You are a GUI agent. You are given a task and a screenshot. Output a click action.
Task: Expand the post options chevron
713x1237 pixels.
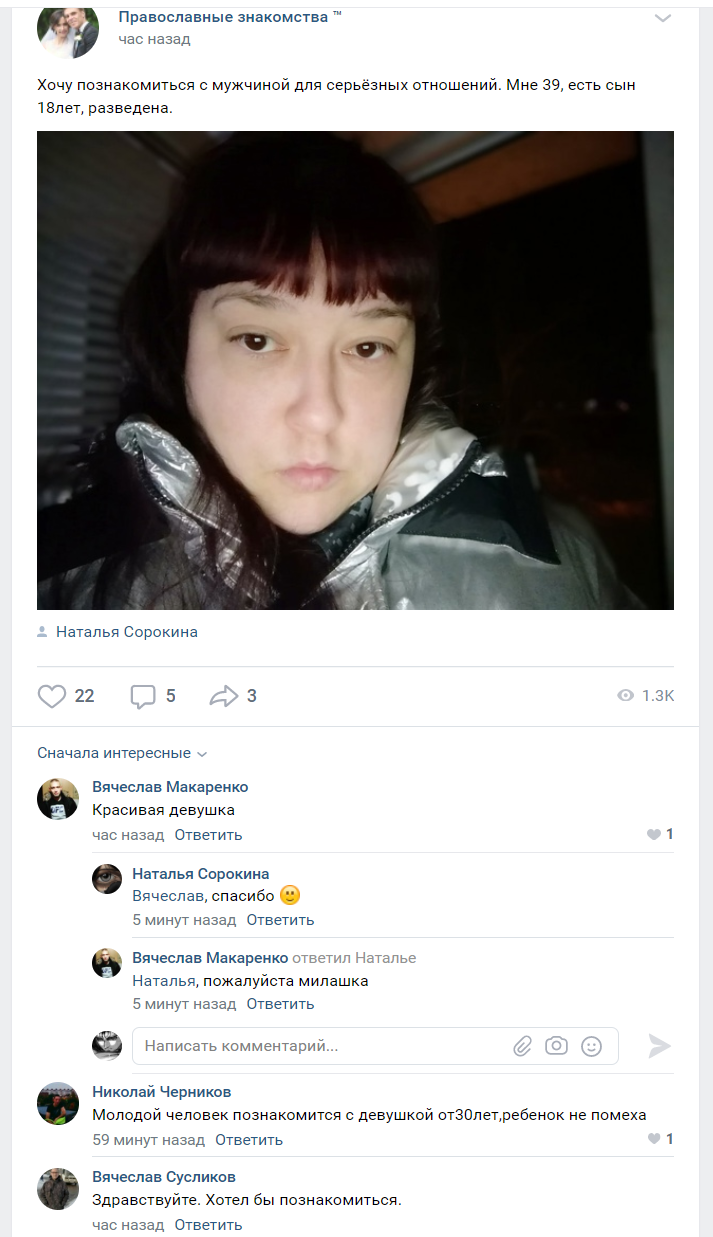point(662,19)
